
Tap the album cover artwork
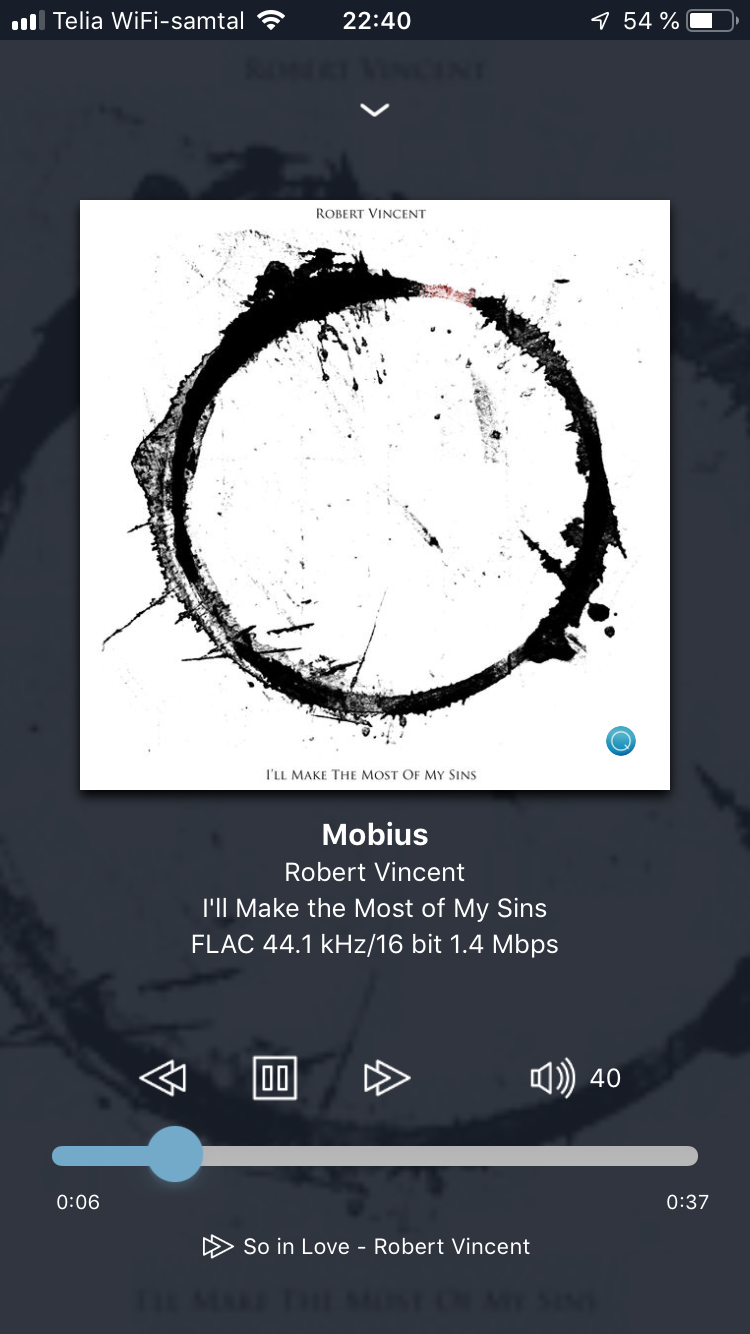point(375,495)
